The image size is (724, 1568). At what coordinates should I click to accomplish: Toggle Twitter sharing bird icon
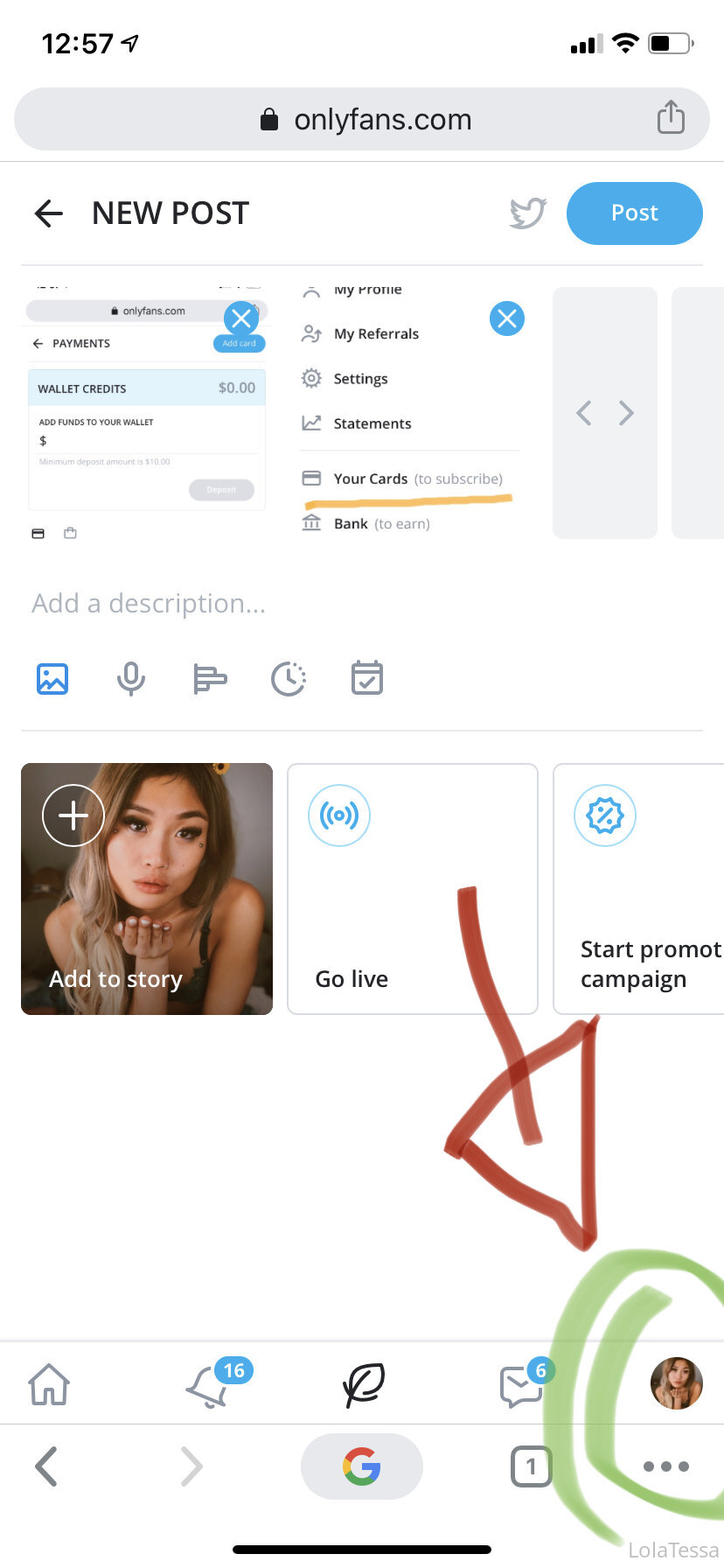point(528,213)
